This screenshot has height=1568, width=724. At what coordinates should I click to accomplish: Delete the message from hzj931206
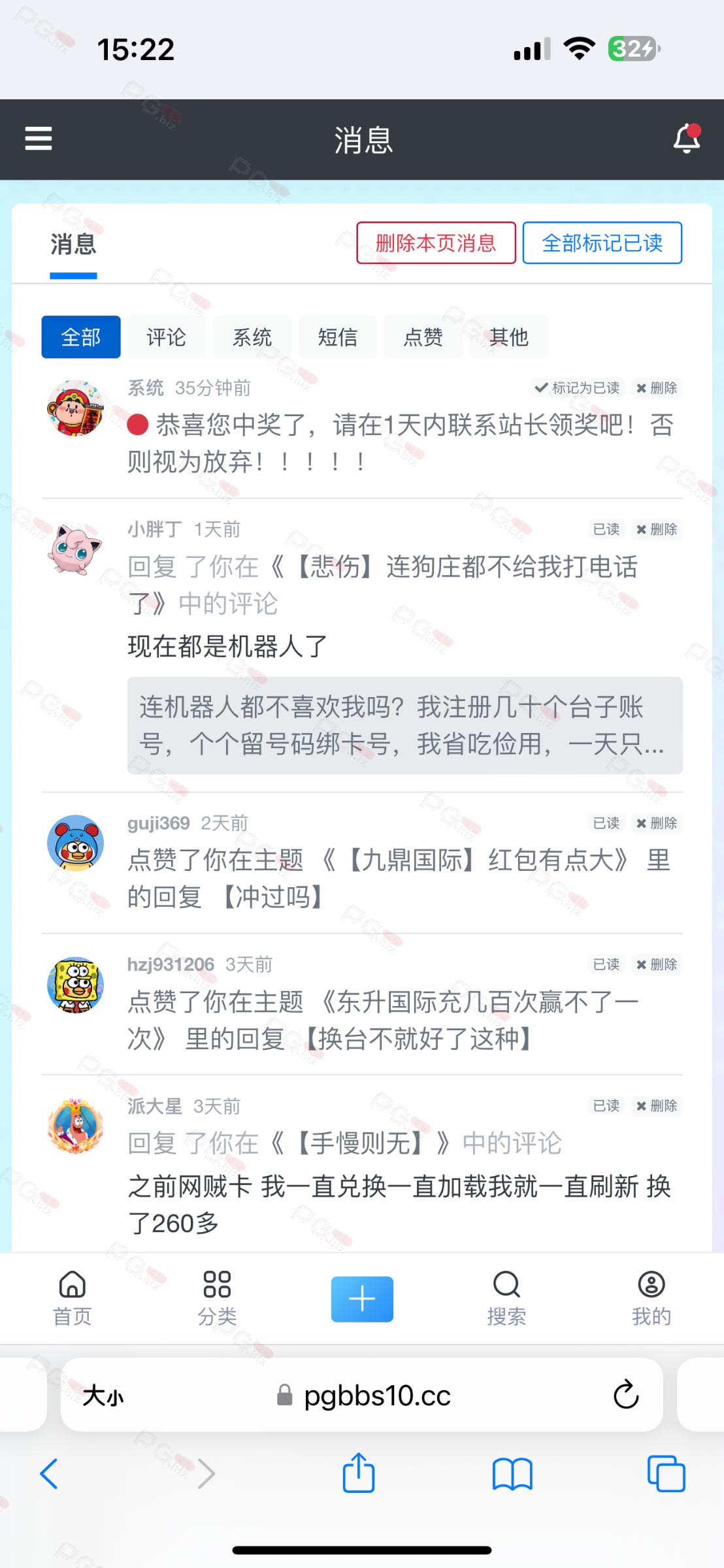click(657, 964)
